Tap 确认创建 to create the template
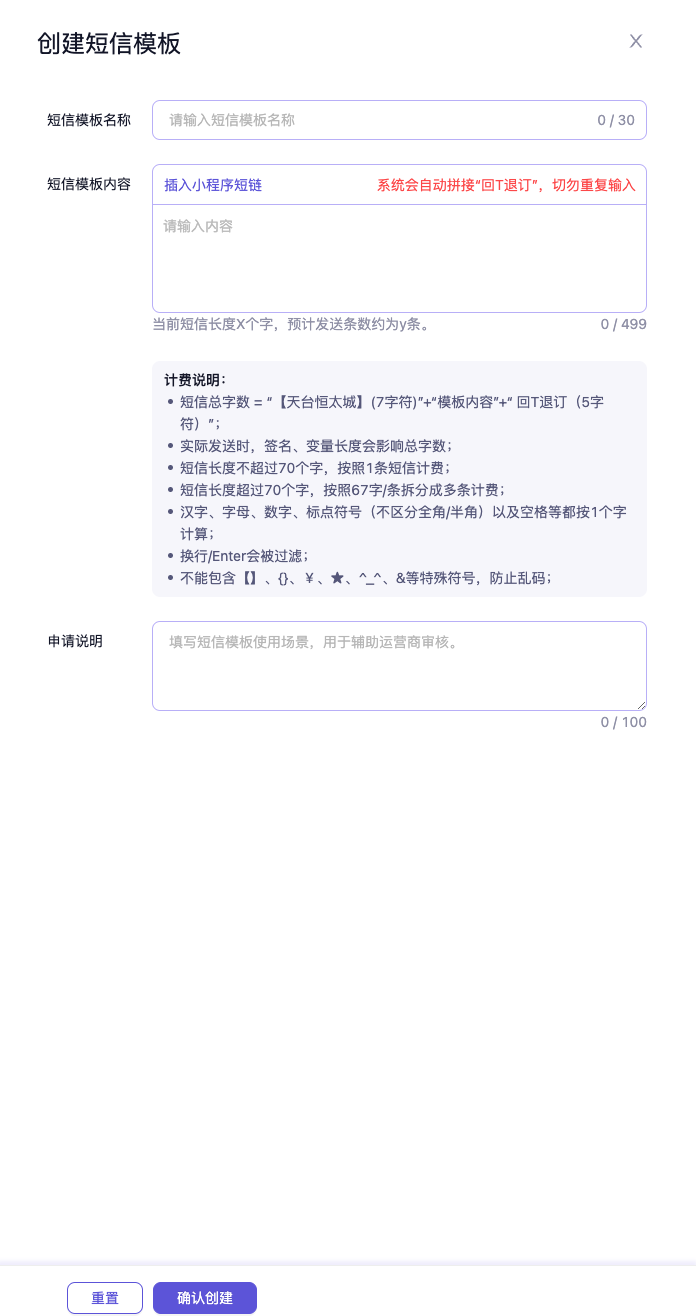 point(205,1298)
